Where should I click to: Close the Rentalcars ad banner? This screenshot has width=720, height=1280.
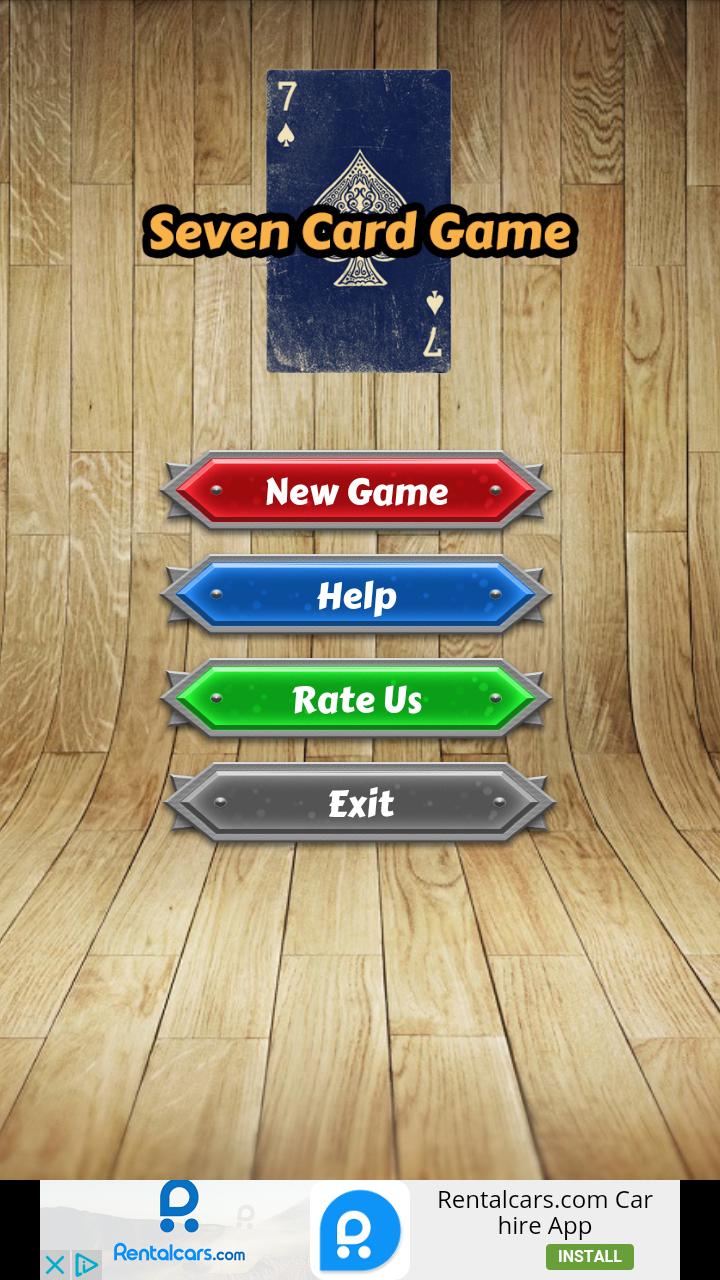[x=55, y=1265]
